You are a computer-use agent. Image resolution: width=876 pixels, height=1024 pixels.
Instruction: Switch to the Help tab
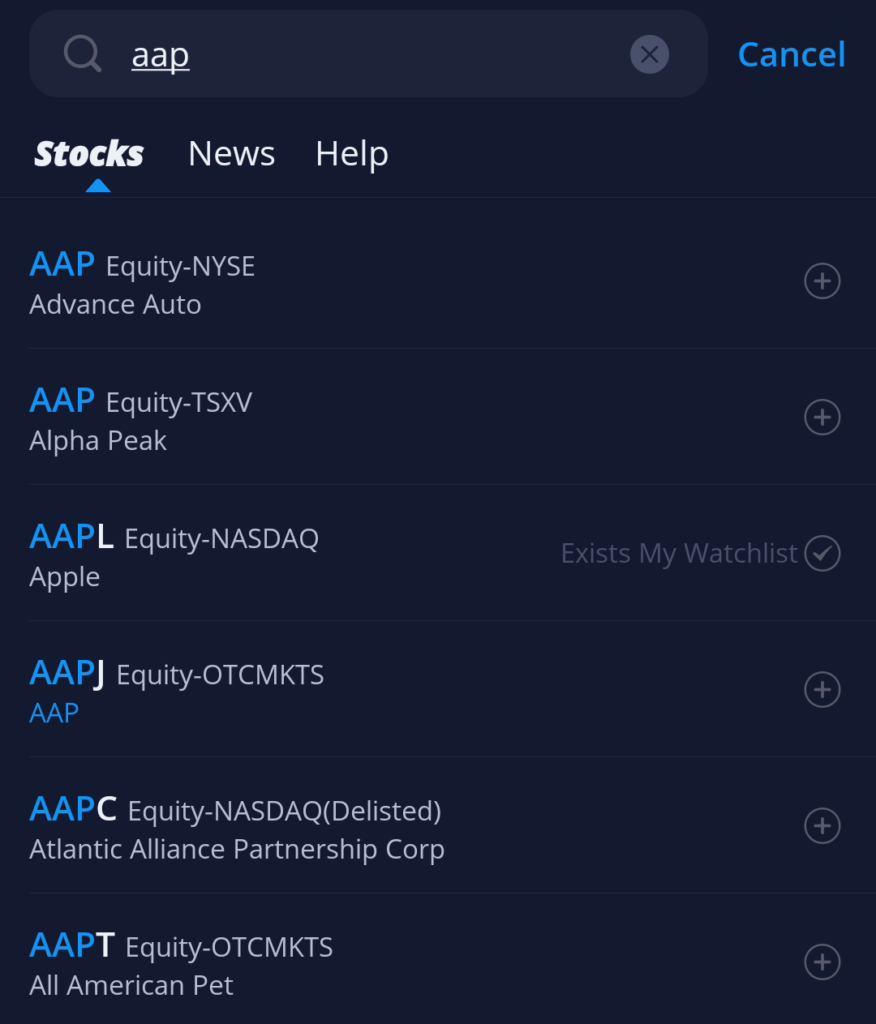point(351,154)
